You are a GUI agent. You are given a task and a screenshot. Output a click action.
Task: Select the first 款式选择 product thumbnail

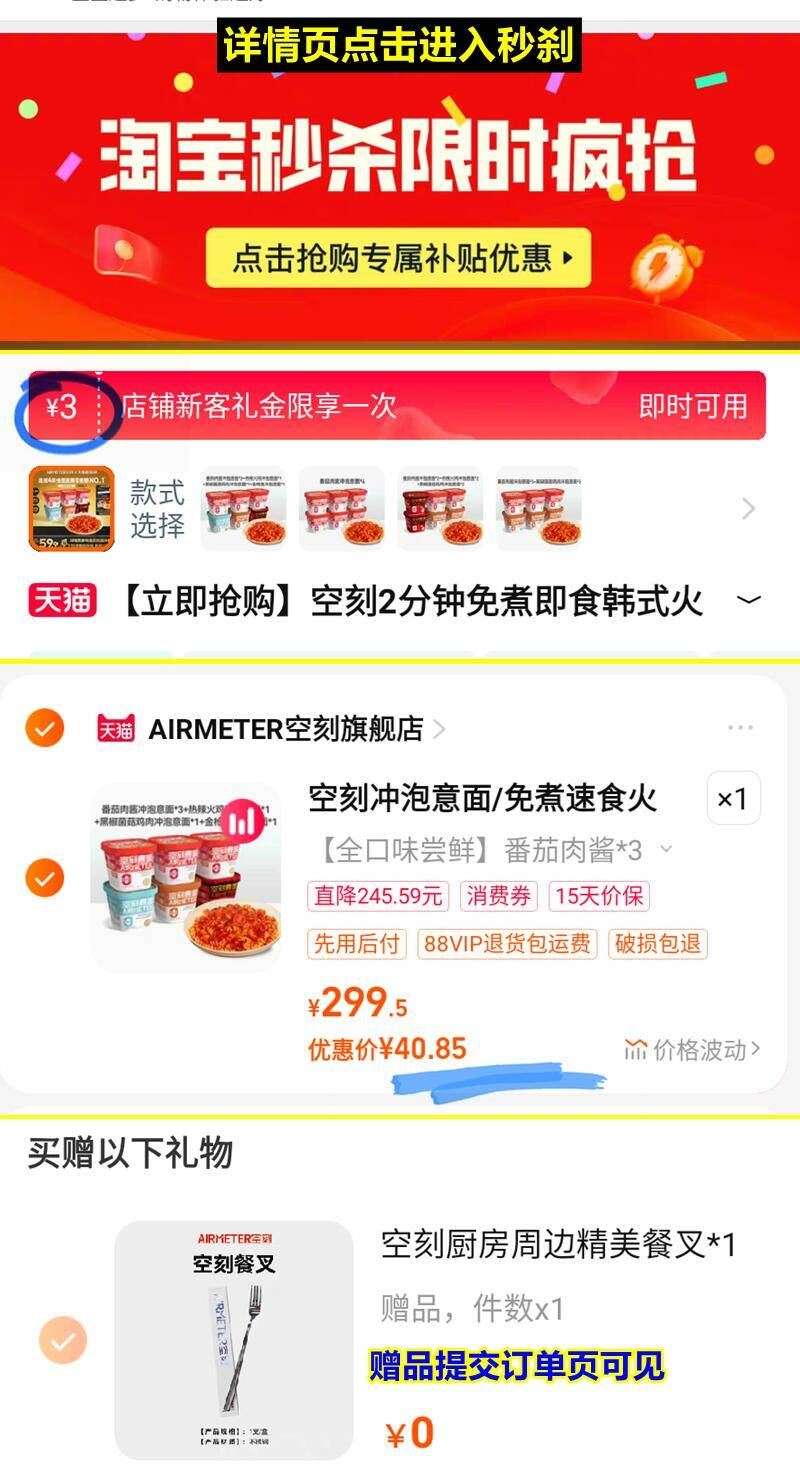pyautogui.click(x=244, y=509)
